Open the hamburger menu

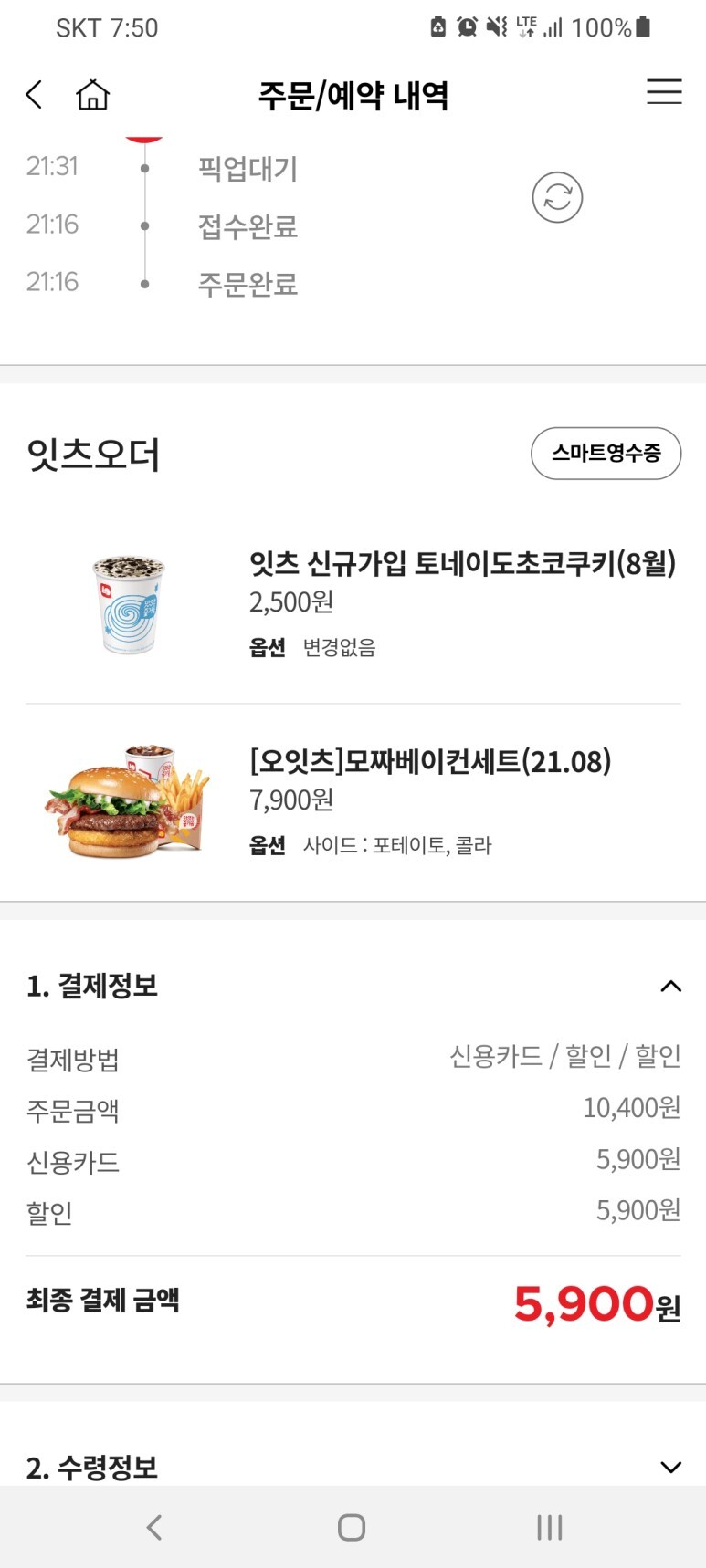(x=664, y=91)
